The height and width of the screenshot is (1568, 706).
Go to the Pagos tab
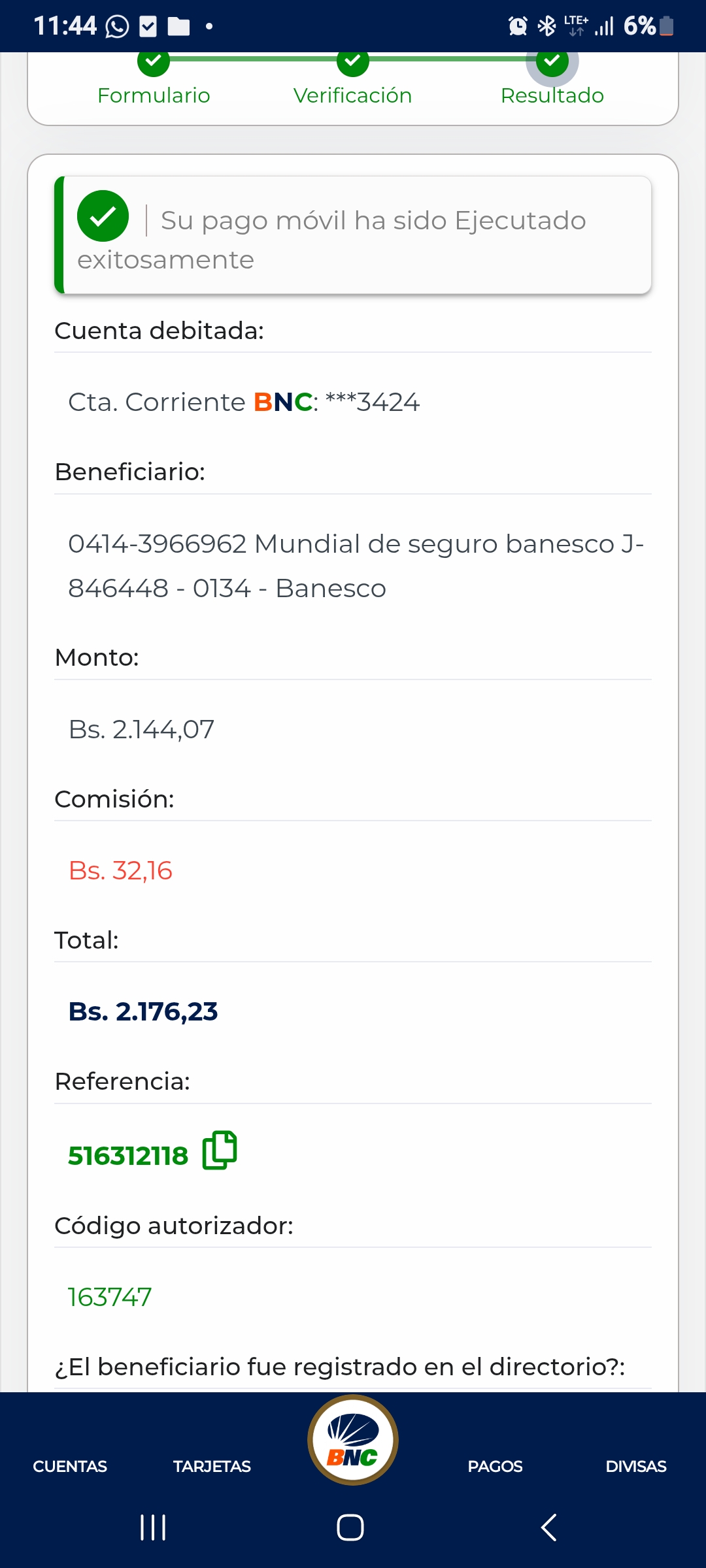pos(495,1466)
